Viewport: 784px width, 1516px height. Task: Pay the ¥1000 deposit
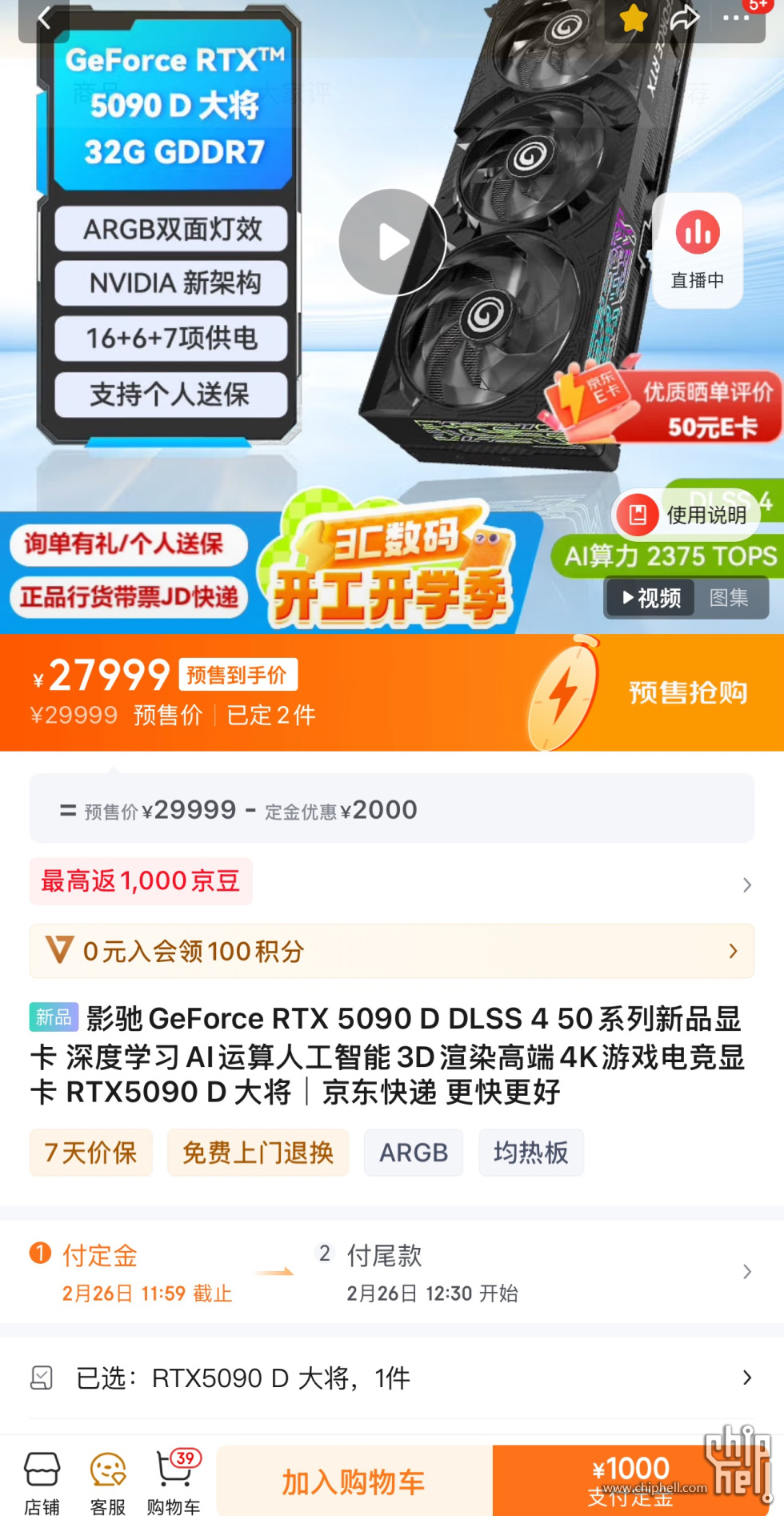pyautogui.click(x=632, y=1482)
